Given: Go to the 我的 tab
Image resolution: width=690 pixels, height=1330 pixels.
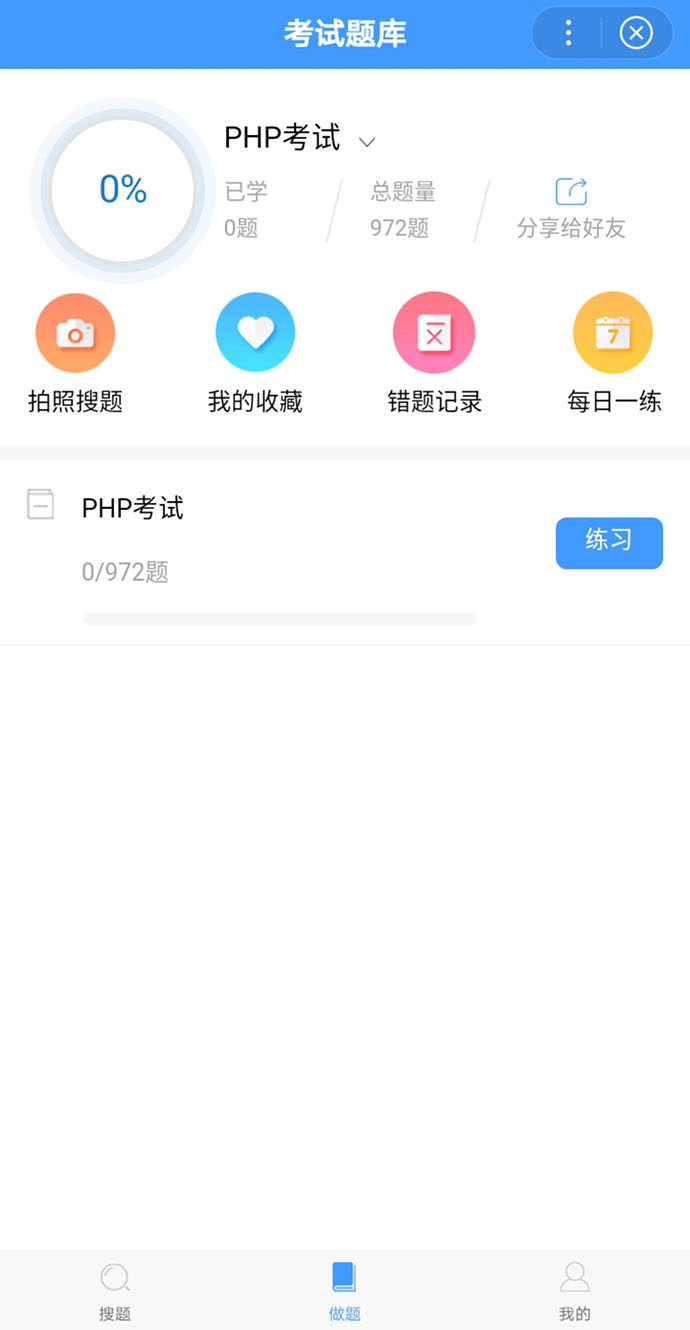Looking at the screenshot, I should pos(574,1291).
